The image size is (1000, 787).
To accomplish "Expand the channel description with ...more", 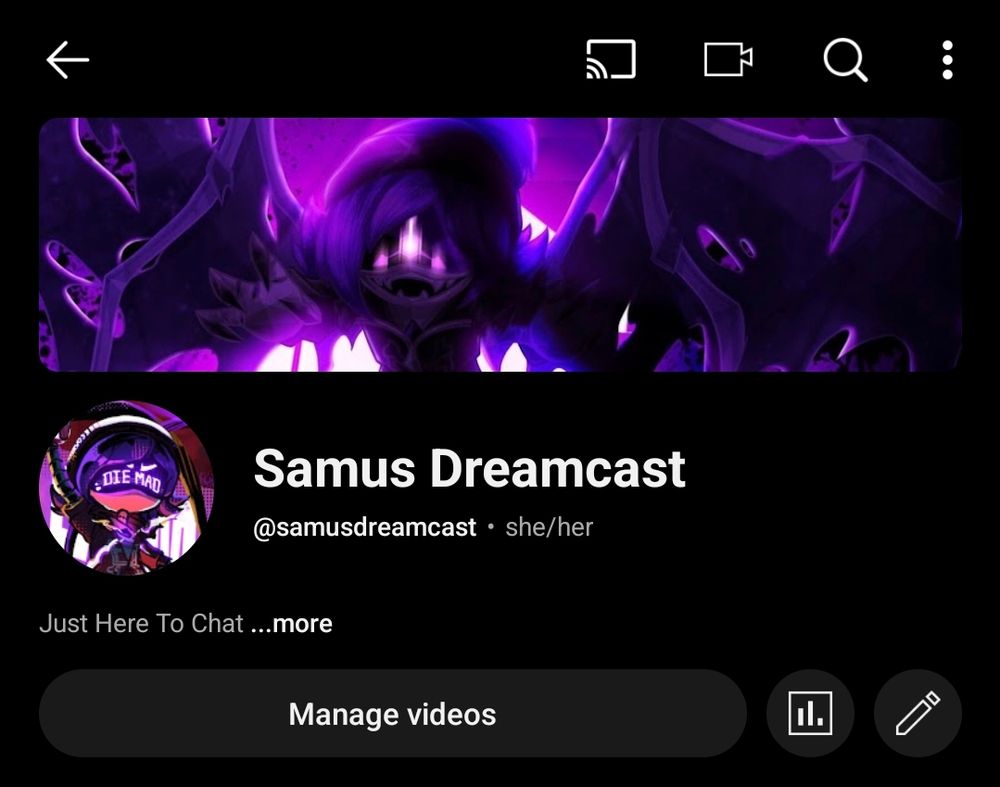I will pos(291,623).
